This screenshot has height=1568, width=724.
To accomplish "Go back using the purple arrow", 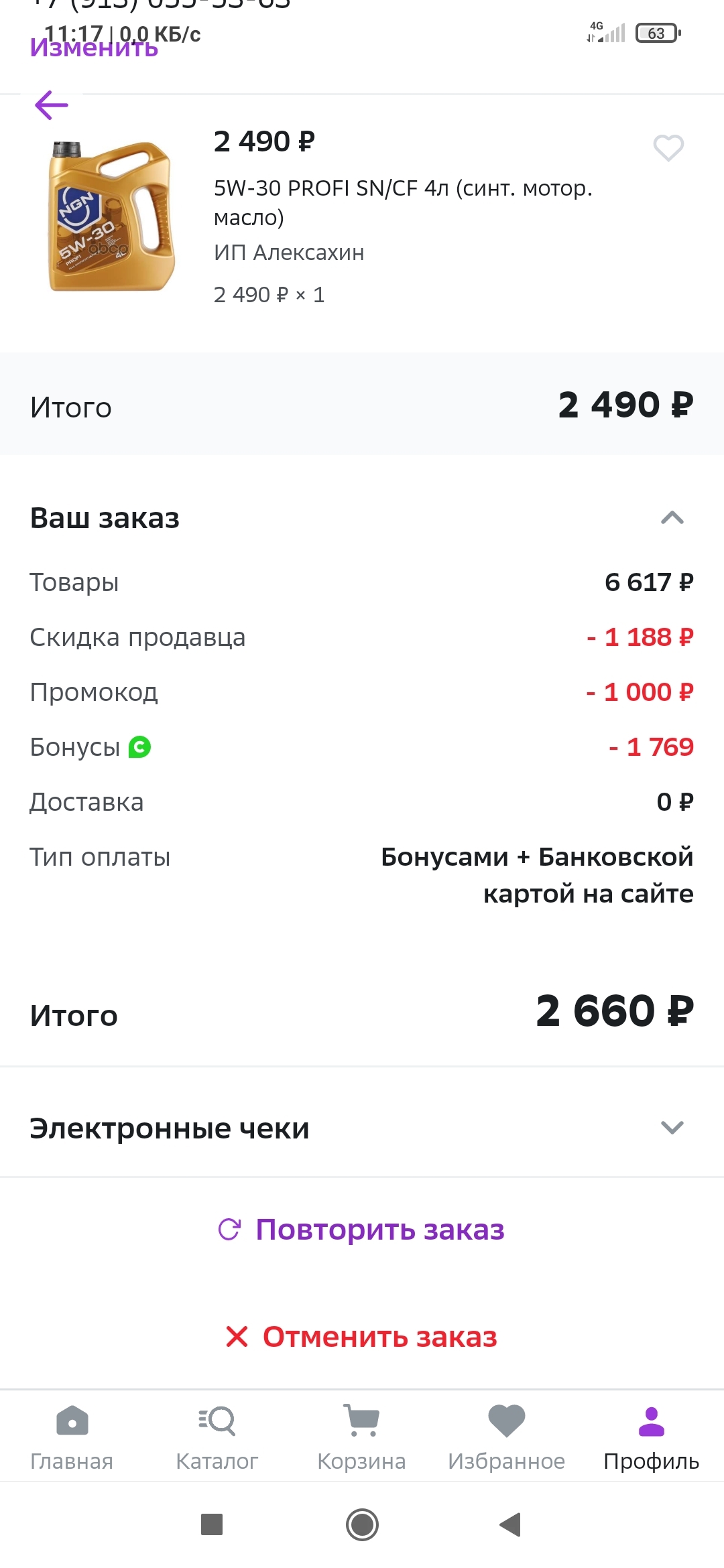I will [52, 105].
